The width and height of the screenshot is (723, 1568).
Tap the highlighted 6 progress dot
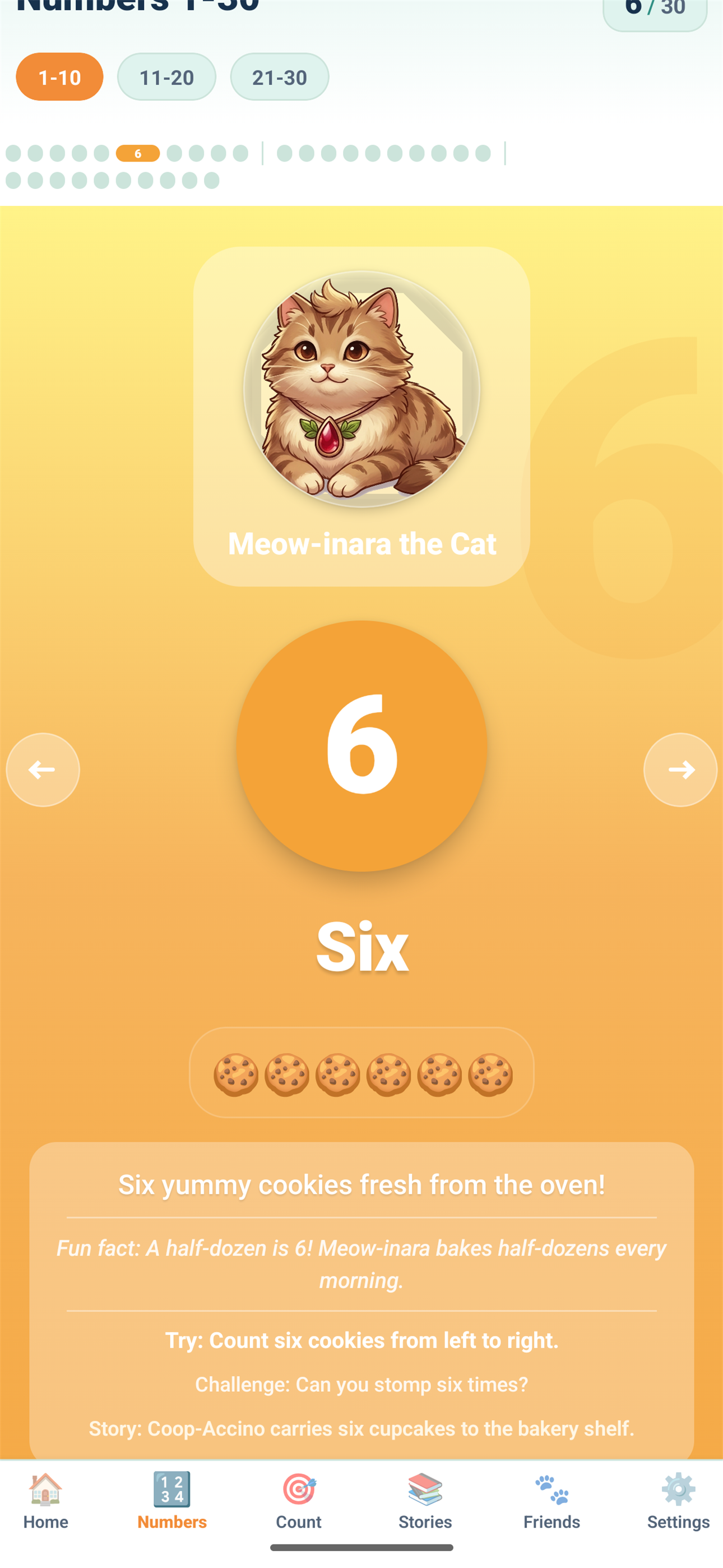click(138, 154)
